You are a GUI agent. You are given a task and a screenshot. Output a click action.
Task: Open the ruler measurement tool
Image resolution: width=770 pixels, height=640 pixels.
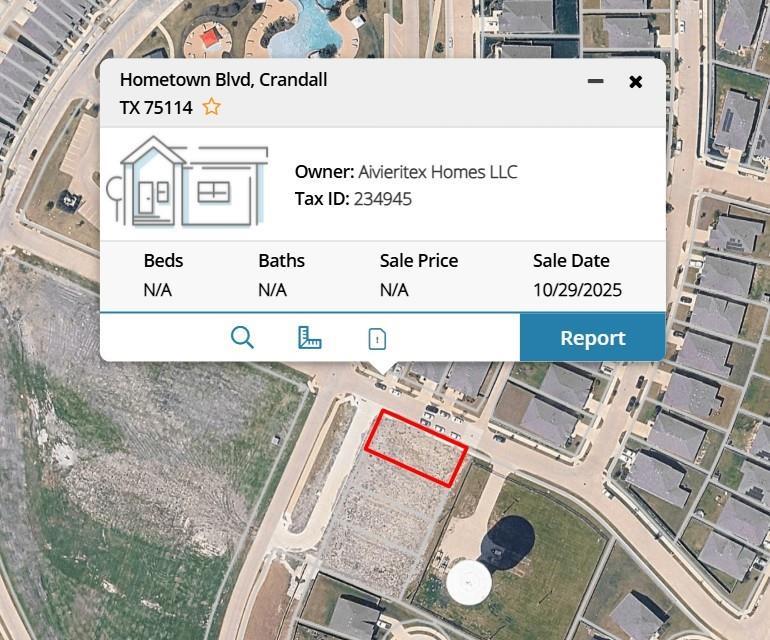click(x=310, y=338)
